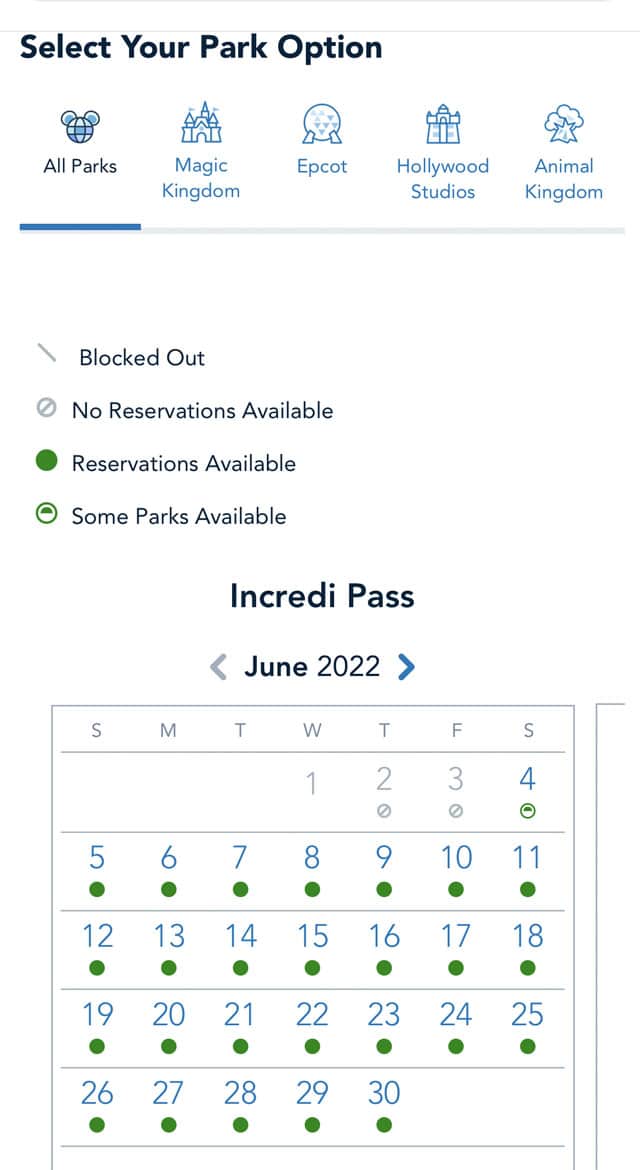Pick June 9 on the calendar
This screenshot has height=1170, width=640.
(384, 871)
